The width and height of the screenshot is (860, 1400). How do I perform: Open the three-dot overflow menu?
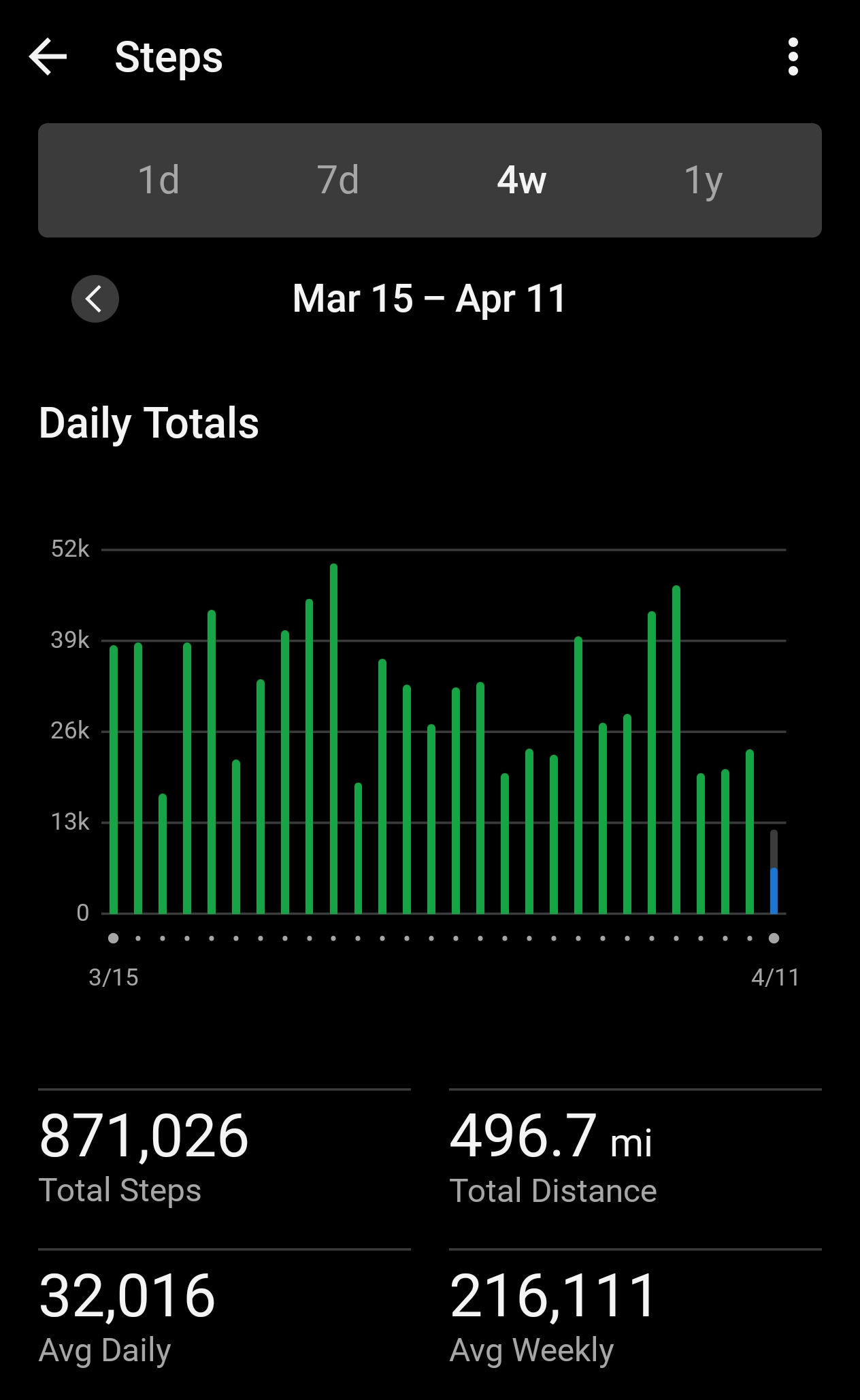pos(793,56)
